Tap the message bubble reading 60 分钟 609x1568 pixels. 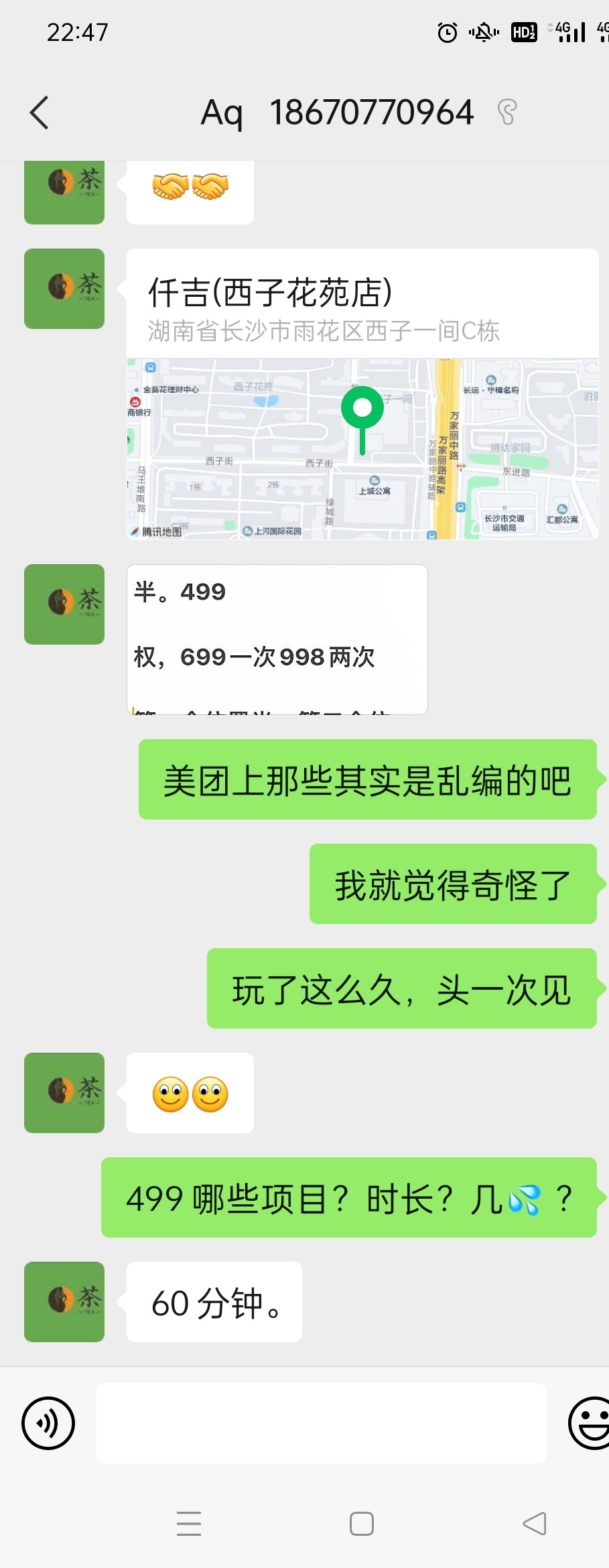213,1301
